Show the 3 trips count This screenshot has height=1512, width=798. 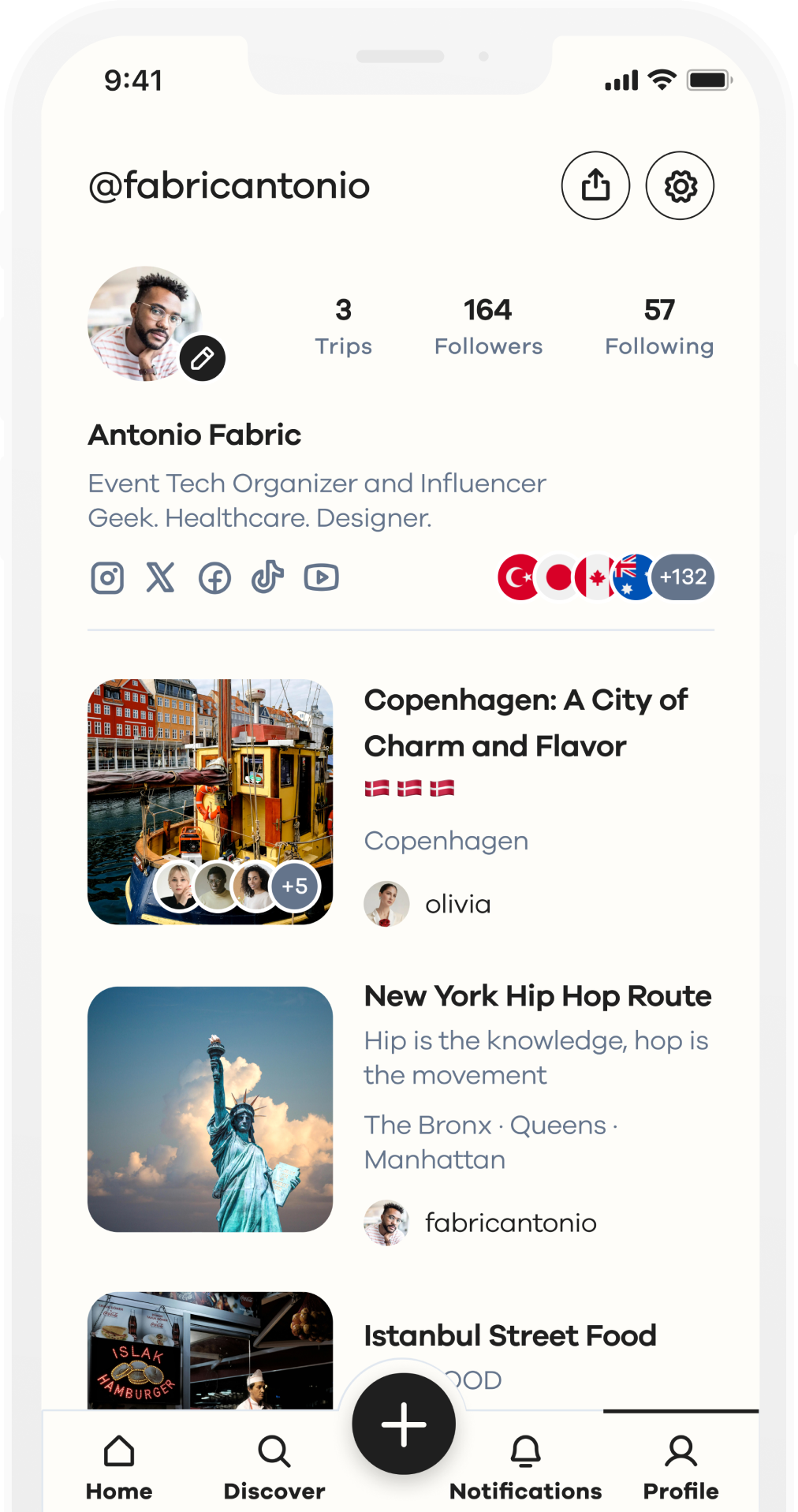(343, 327)
